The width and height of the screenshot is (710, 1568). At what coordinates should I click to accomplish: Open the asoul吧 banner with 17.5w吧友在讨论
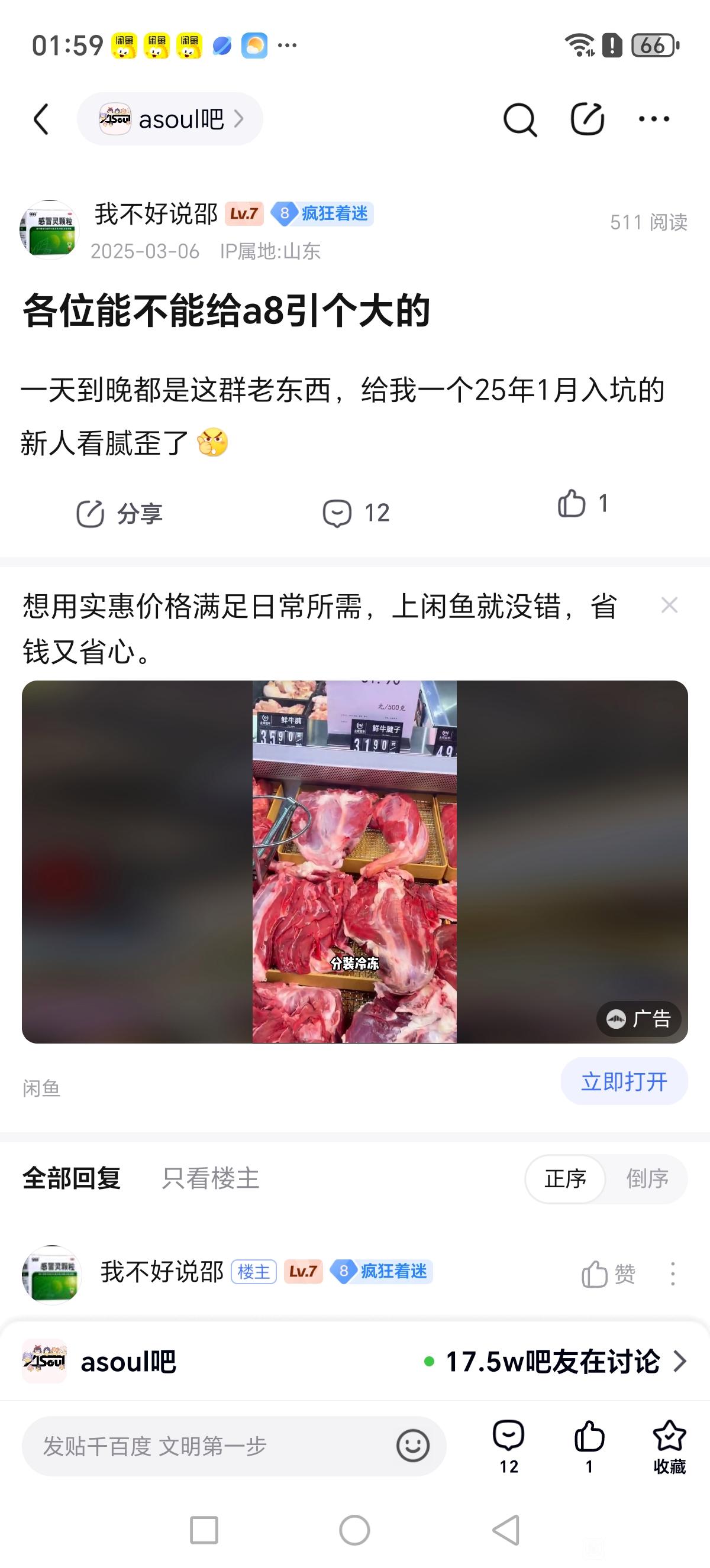pyautogui.click(x=355, y=1362)
